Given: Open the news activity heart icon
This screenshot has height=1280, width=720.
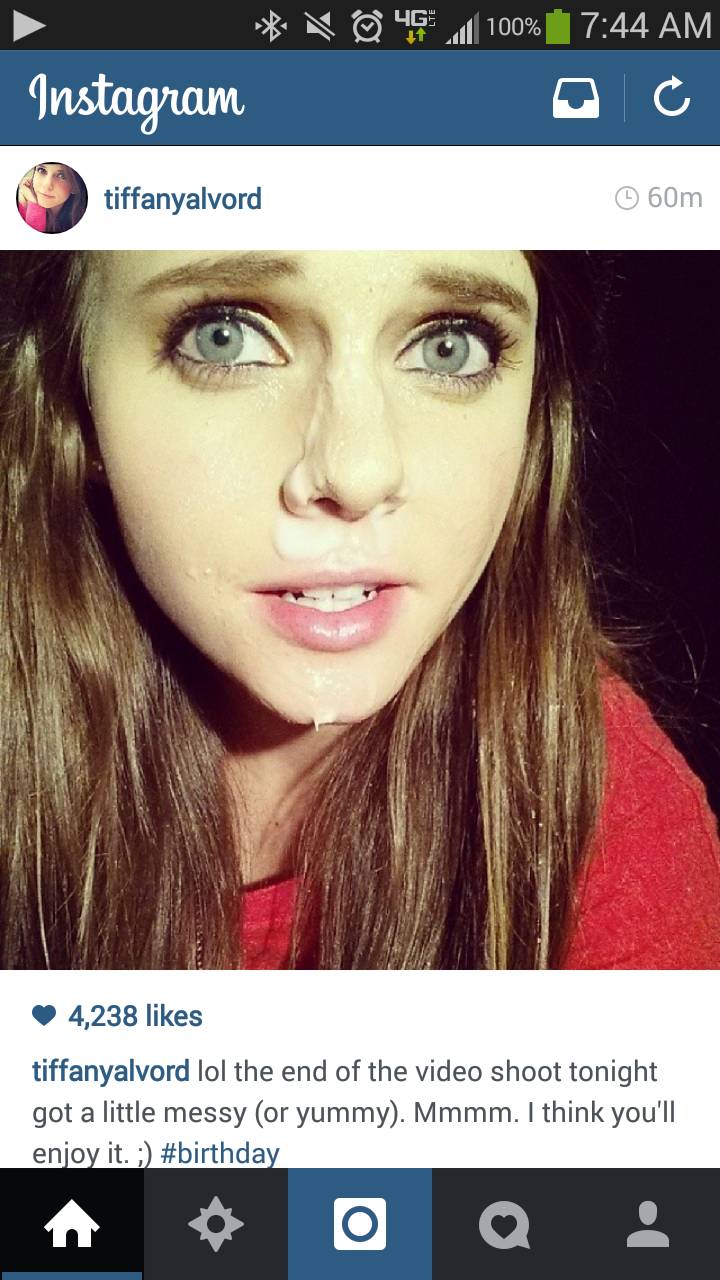Looking at the screenshot, I should [504, 1223].
